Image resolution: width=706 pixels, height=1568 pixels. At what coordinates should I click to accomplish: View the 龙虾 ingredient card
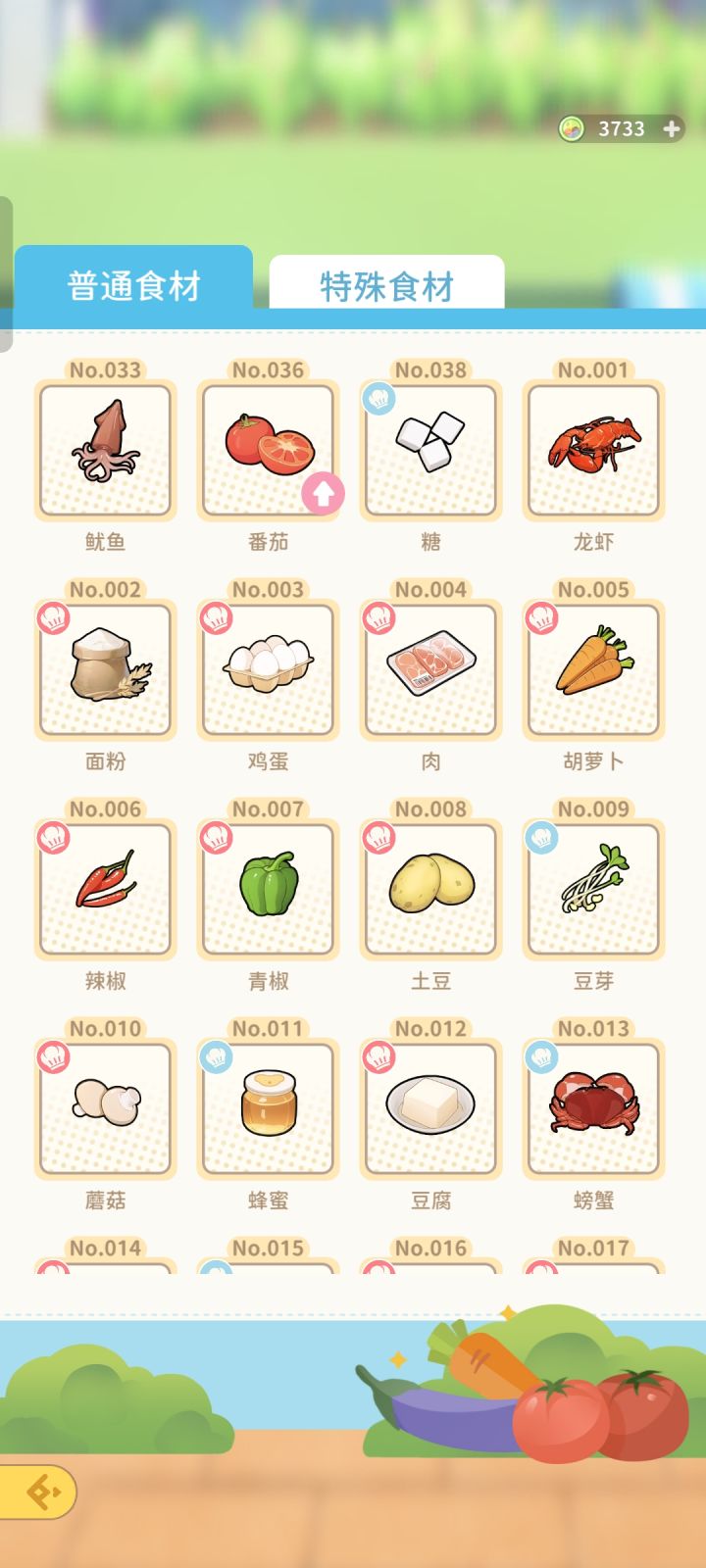[x=593, y=451]
